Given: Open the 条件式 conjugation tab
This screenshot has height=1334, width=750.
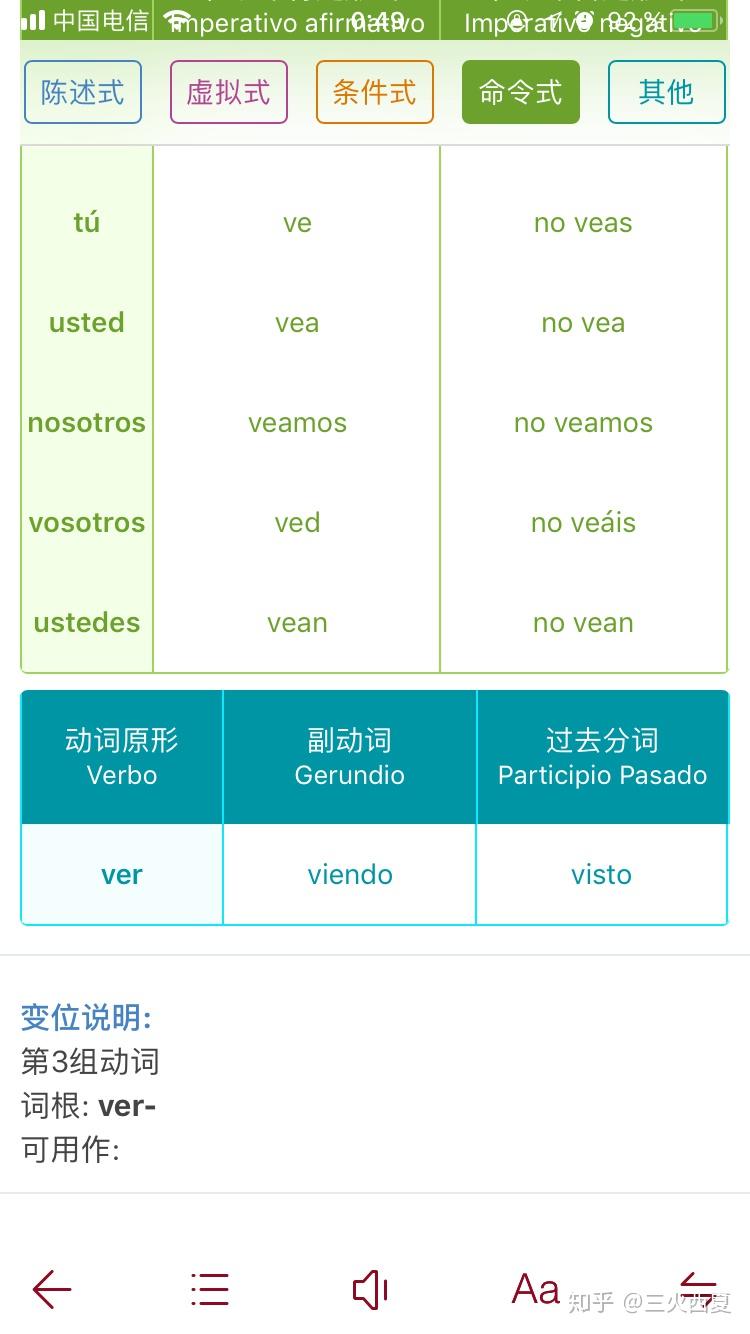Looking at the screenshot, I should 375,92.
